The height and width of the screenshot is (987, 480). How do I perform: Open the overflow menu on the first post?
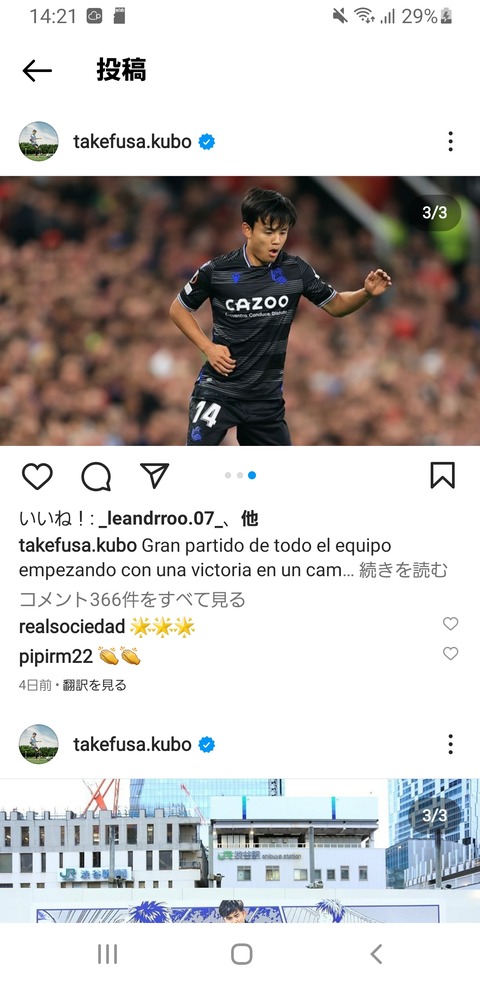(x=450, y=142)
